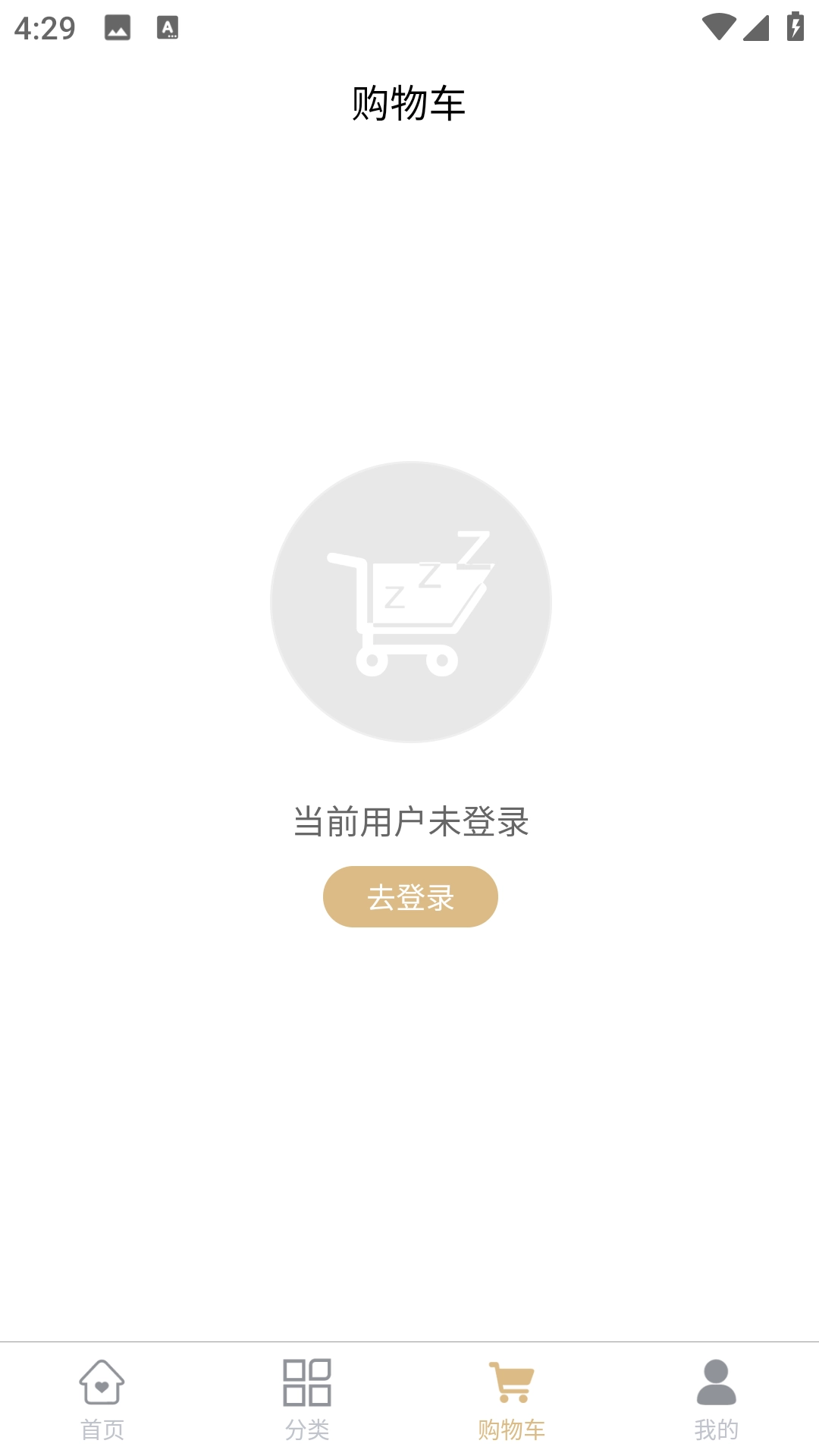Image resolution: width=819 pixels, height=1456 pixels.
Task: Tap the circular gray placeholder graphic
Action: [409, 603]
